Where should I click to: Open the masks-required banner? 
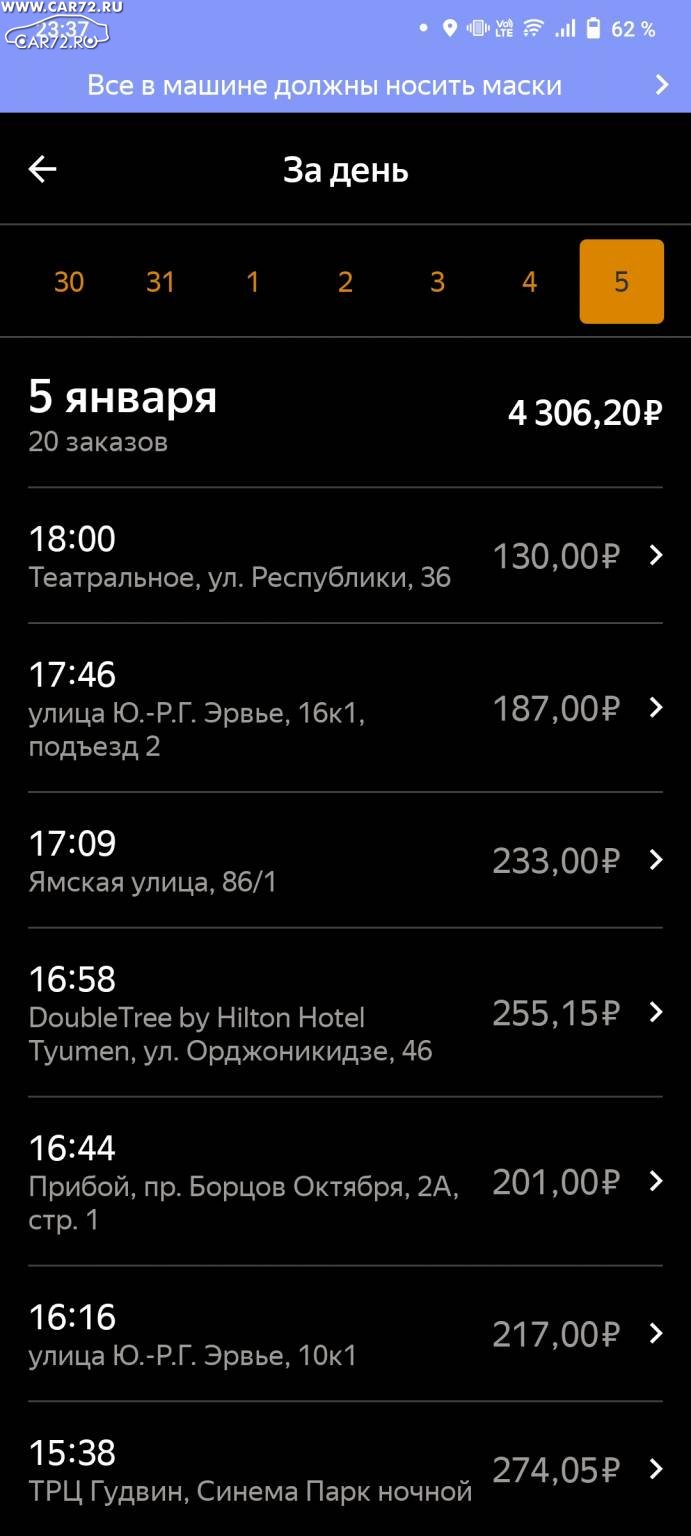point(345,85)
